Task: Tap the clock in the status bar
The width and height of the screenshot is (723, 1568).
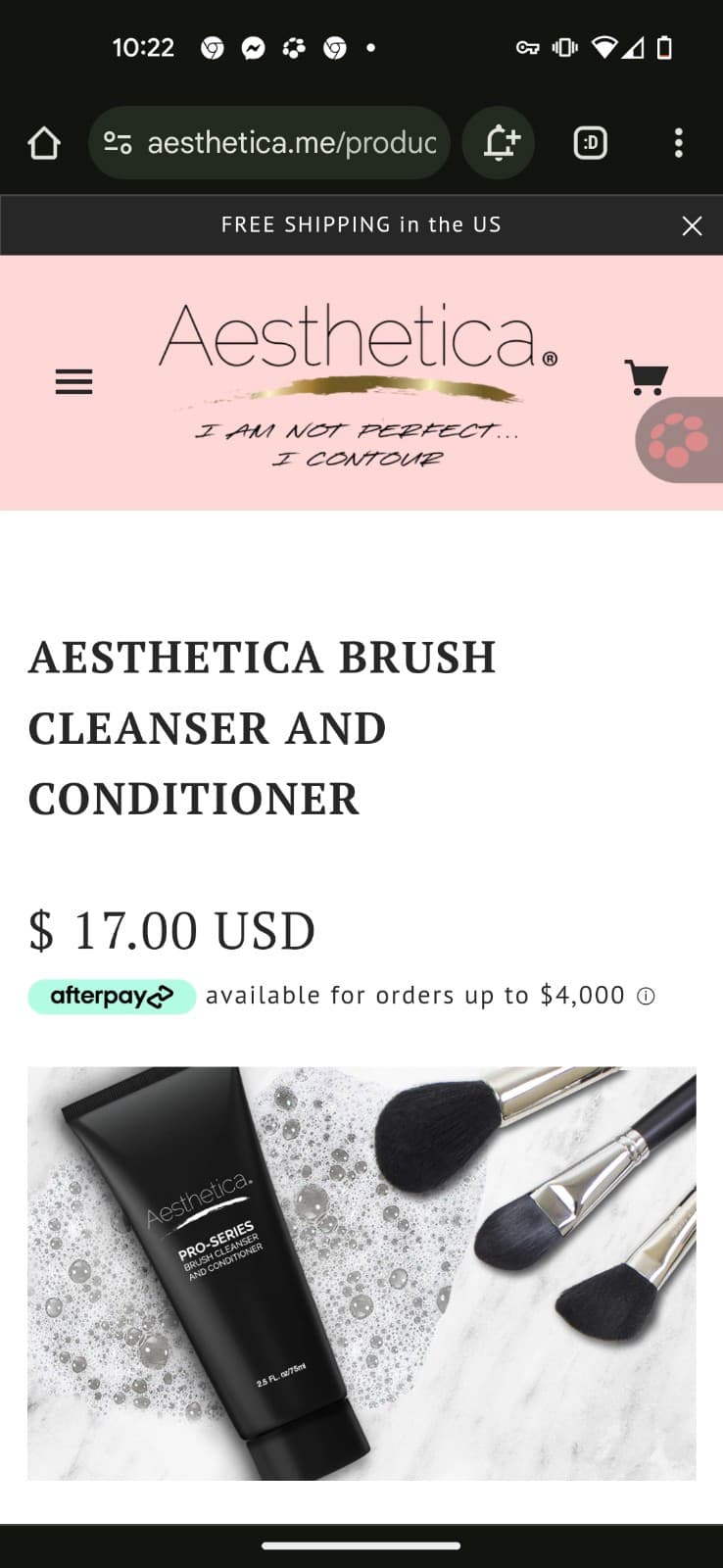Action: (144, 46)
